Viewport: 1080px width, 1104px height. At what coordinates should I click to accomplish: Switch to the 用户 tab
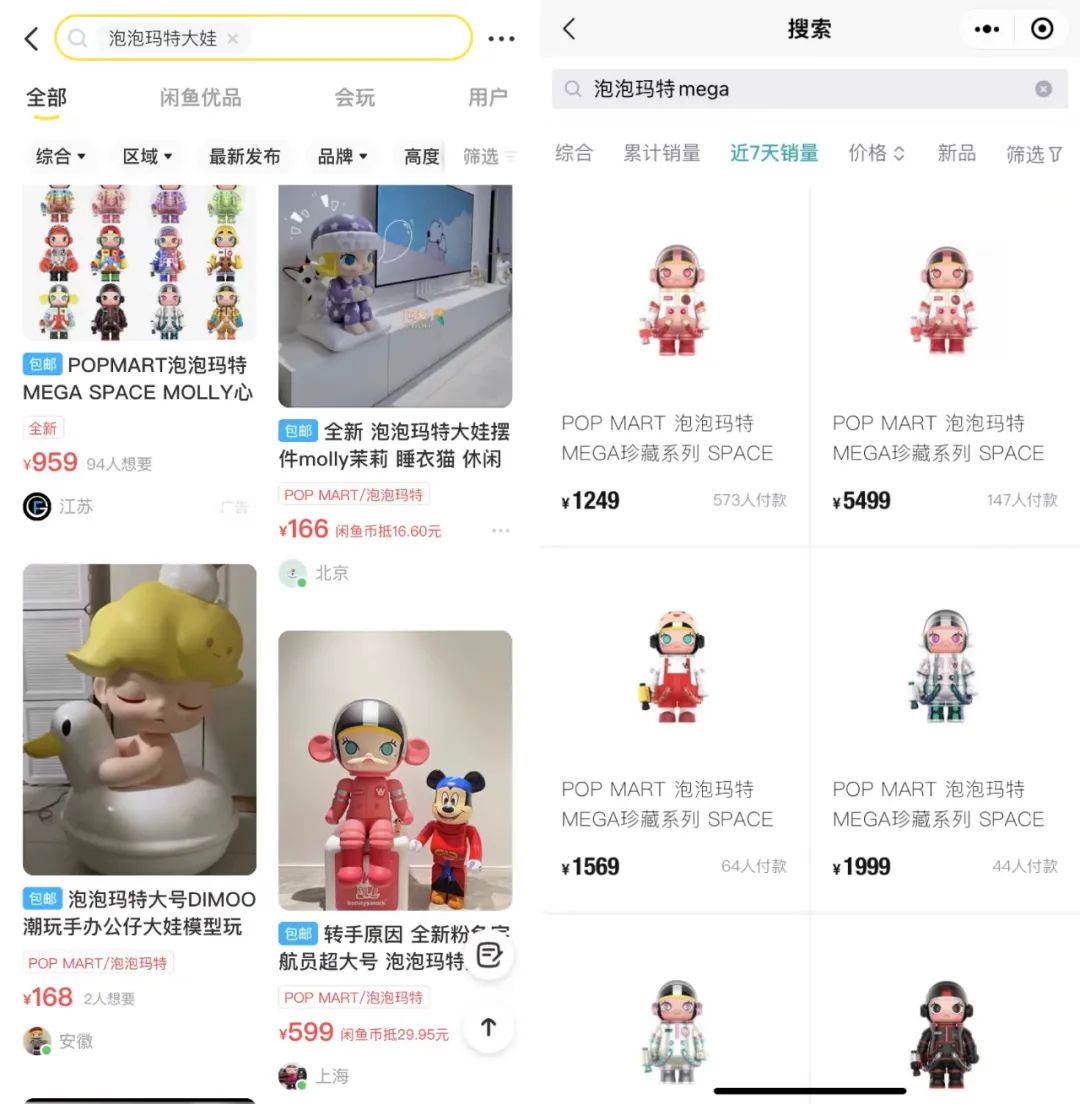(487, 97)
